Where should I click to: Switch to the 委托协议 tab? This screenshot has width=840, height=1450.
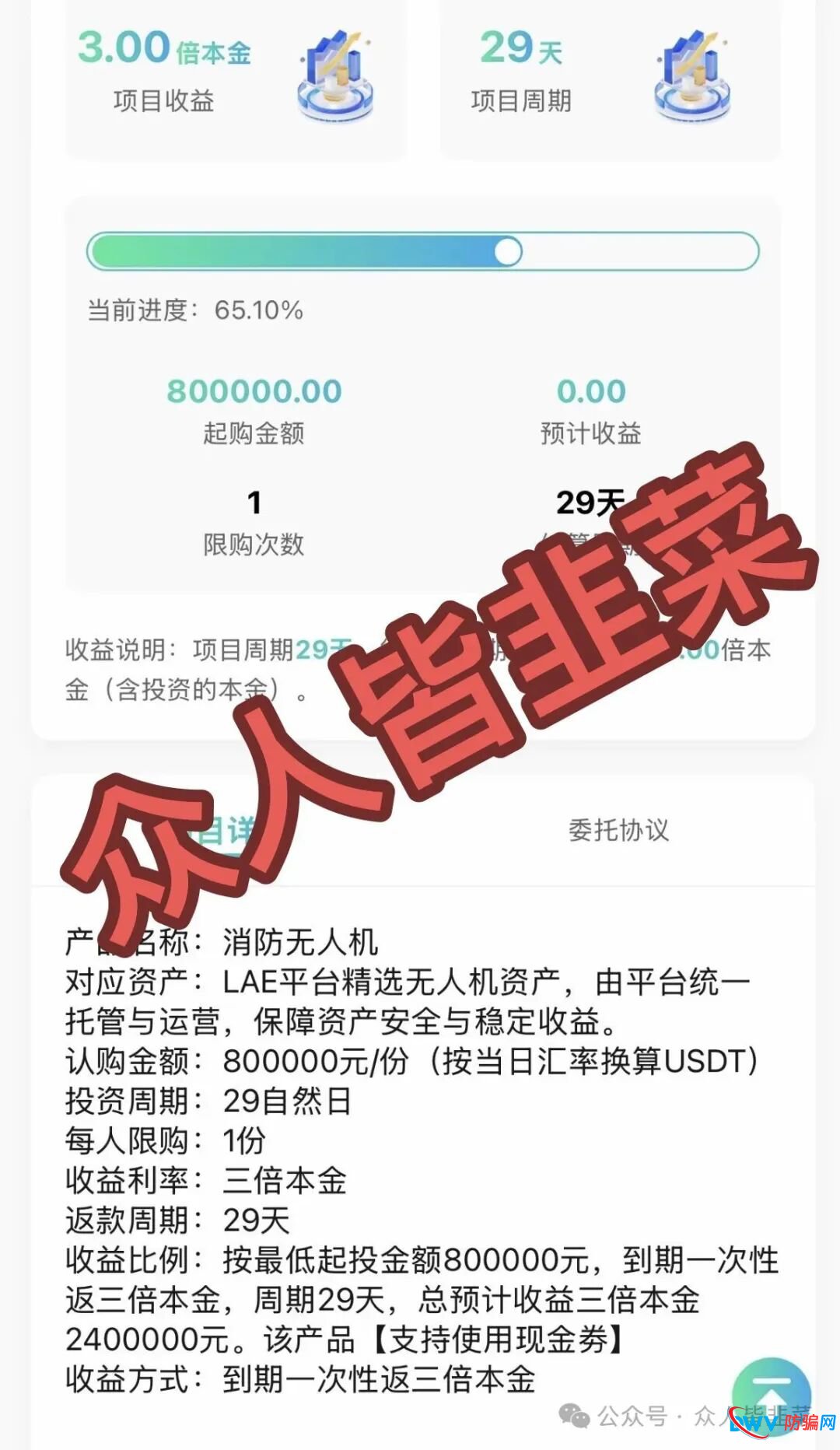620,831
